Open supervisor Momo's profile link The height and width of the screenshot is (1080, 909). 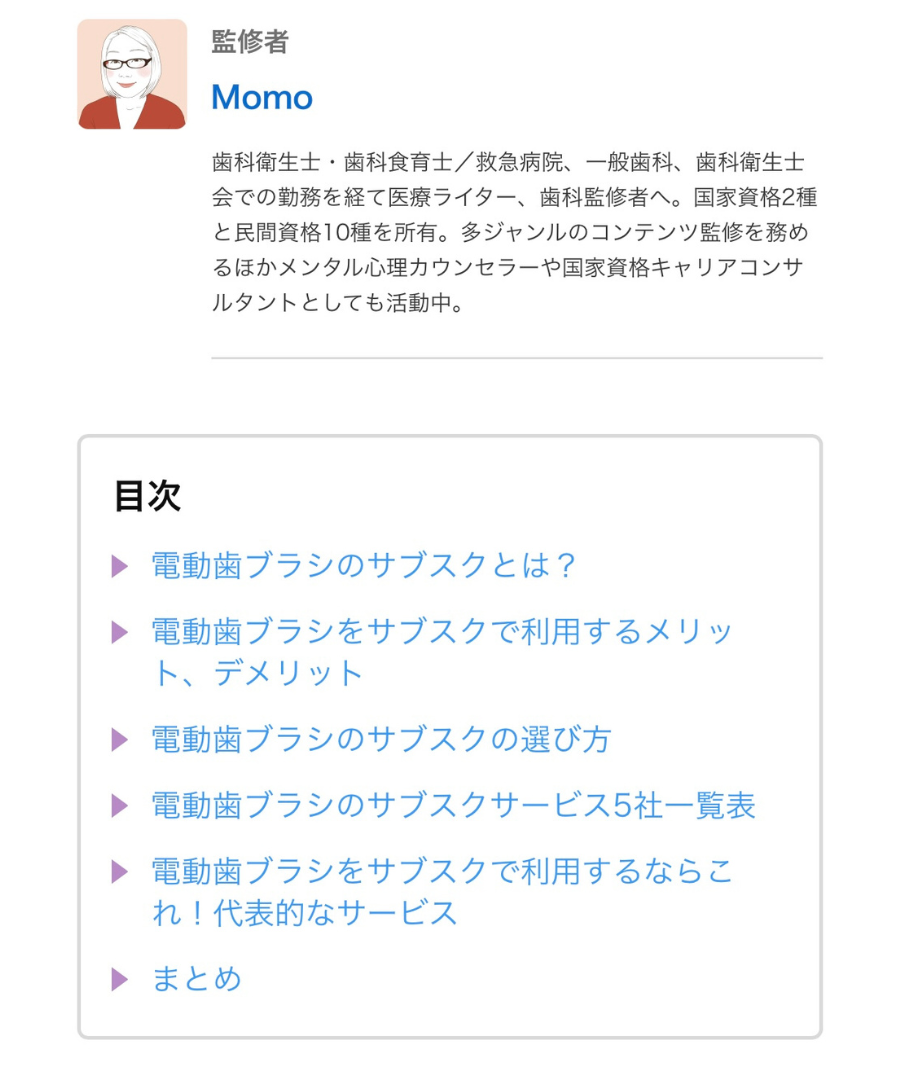pyautogui.click(x=262, y=97)
